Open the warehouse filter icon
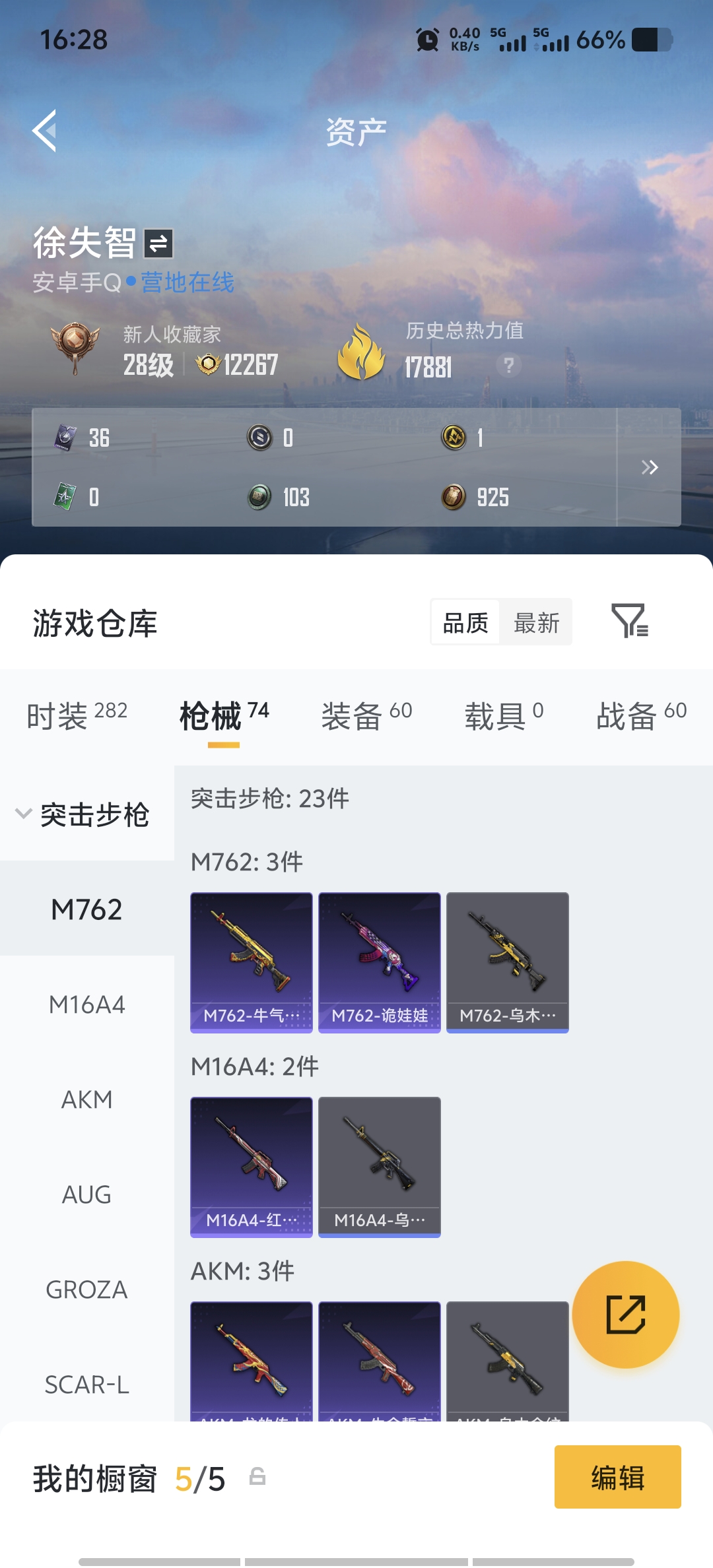 point(630,621)
